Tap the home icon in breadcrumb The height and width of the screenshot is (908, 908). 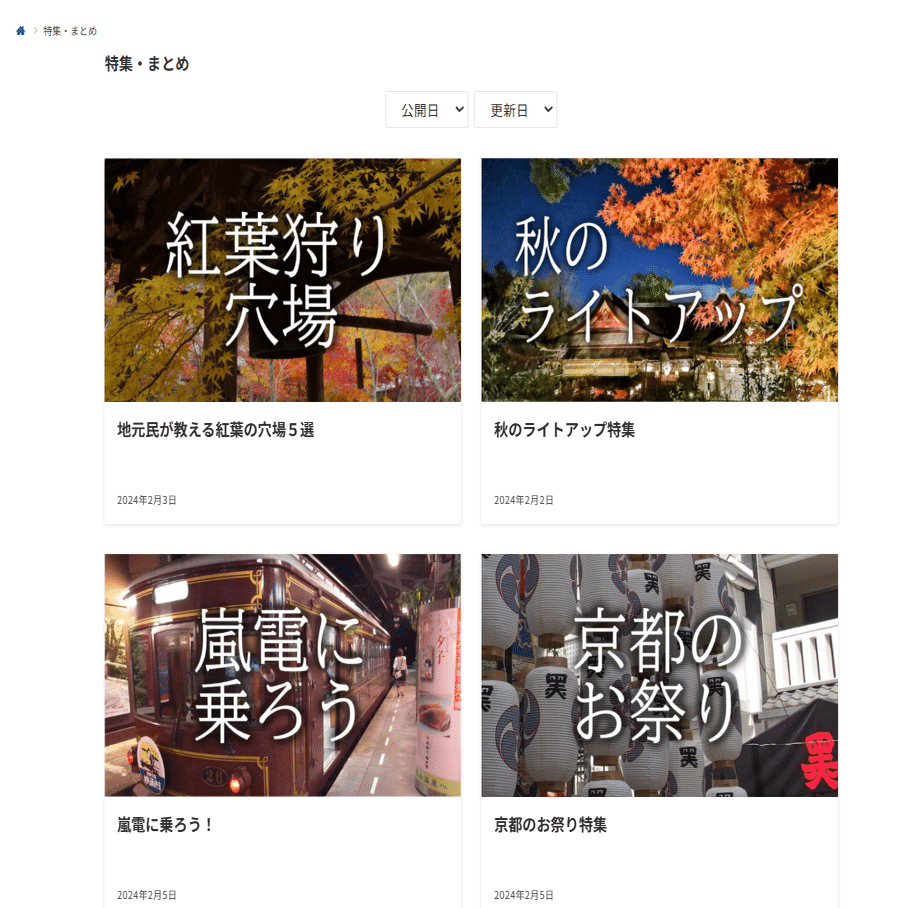[x=20, y=31]
